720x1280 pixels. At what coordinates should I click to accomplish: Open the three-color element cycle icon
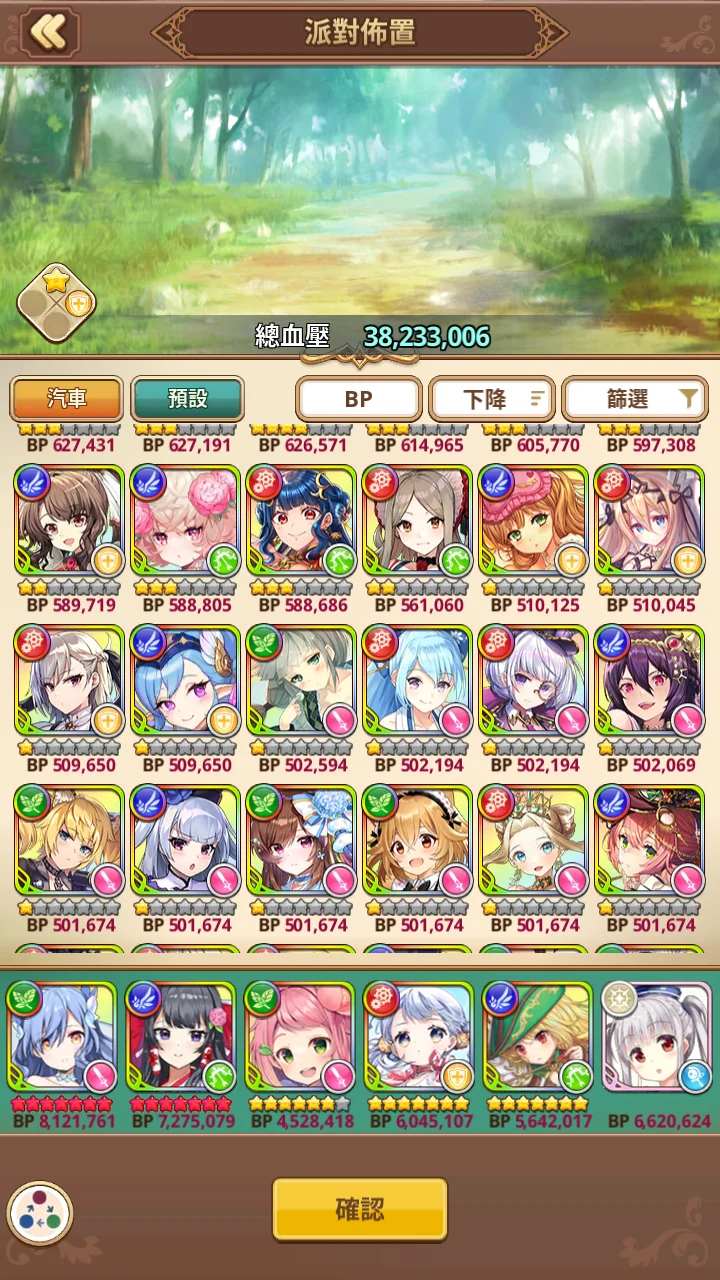(x=40, y=1213)
